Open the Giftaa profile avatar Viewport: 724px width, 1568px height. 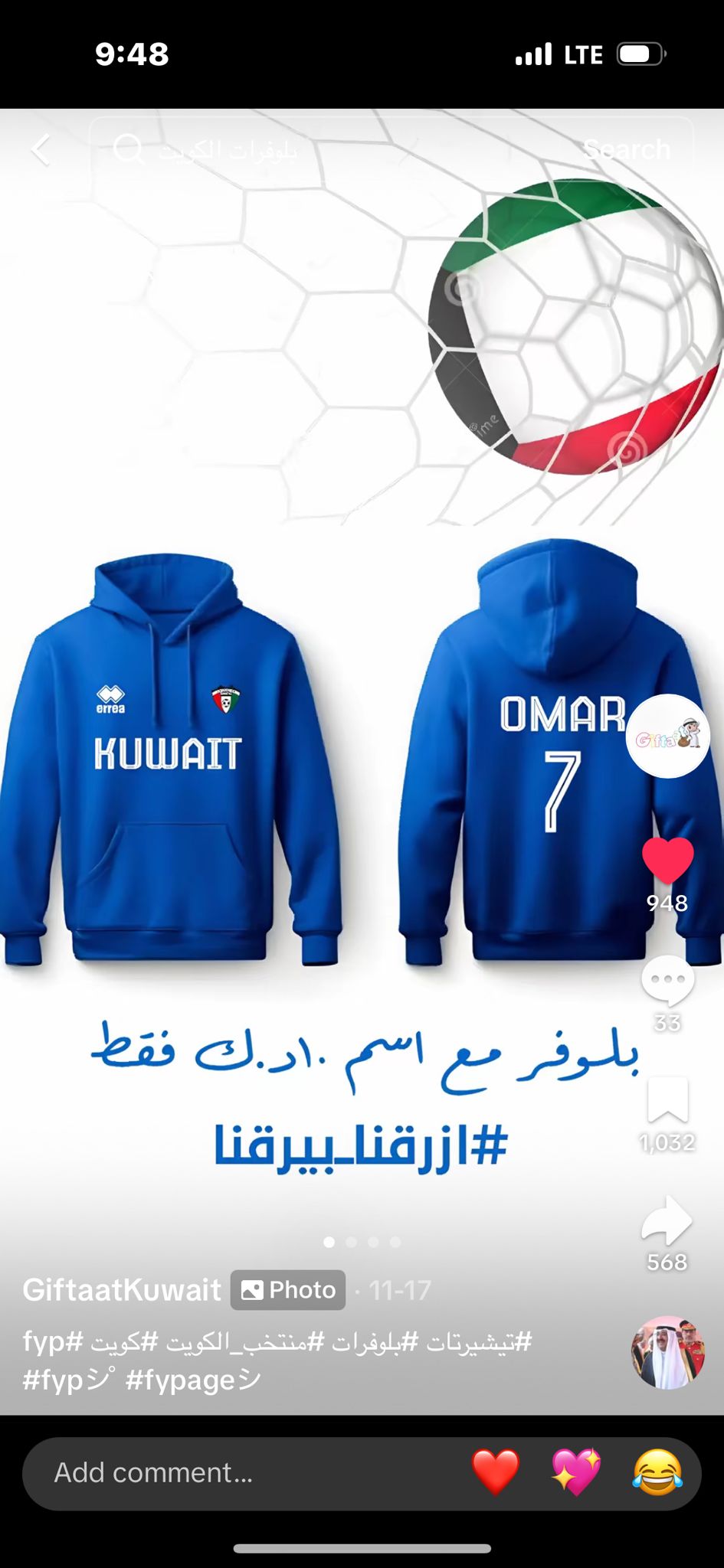click(x=668, y=737)
